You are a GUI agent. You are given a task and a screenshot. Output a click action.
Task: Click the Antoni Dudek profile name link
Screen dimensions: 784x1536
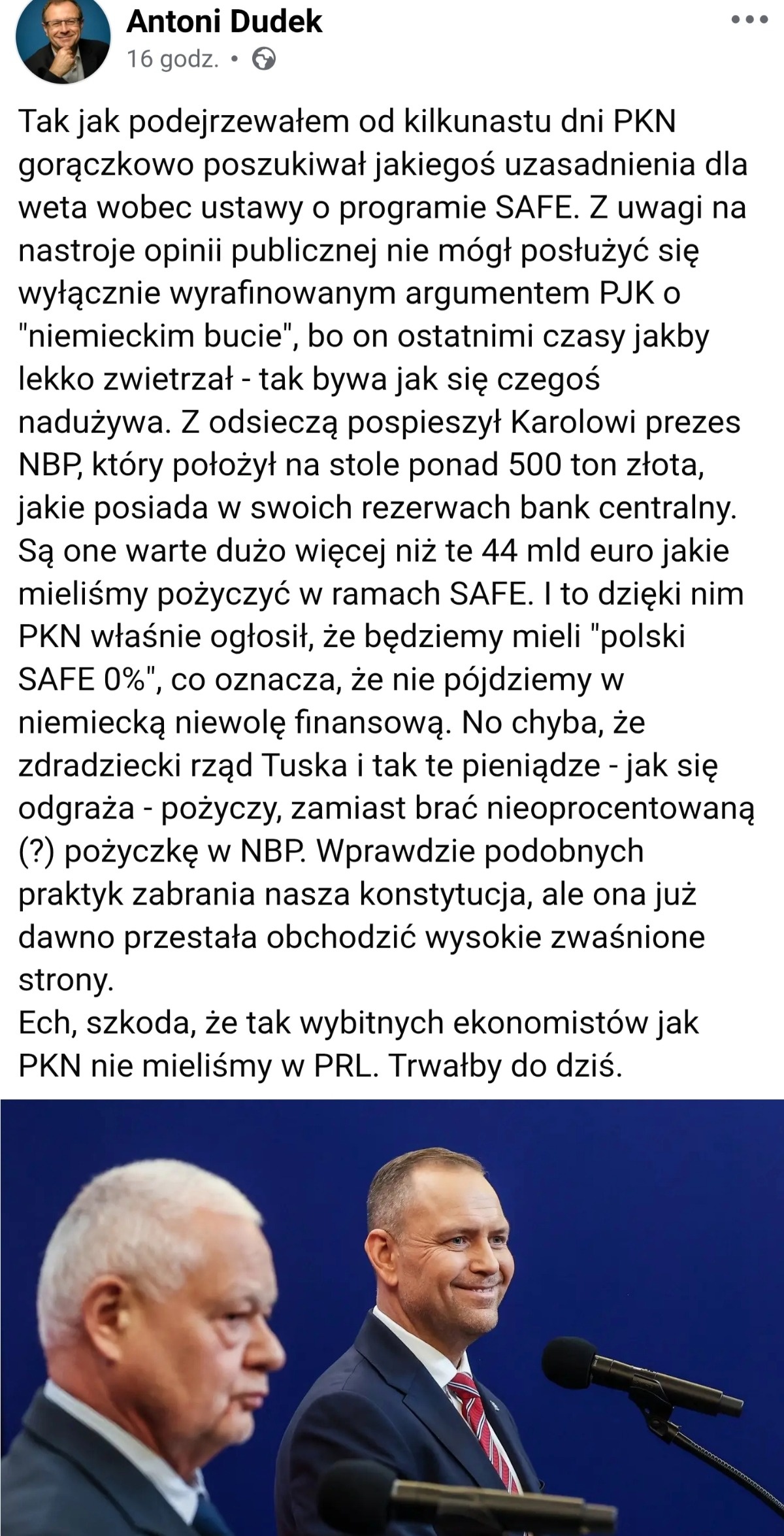point(223,22)
